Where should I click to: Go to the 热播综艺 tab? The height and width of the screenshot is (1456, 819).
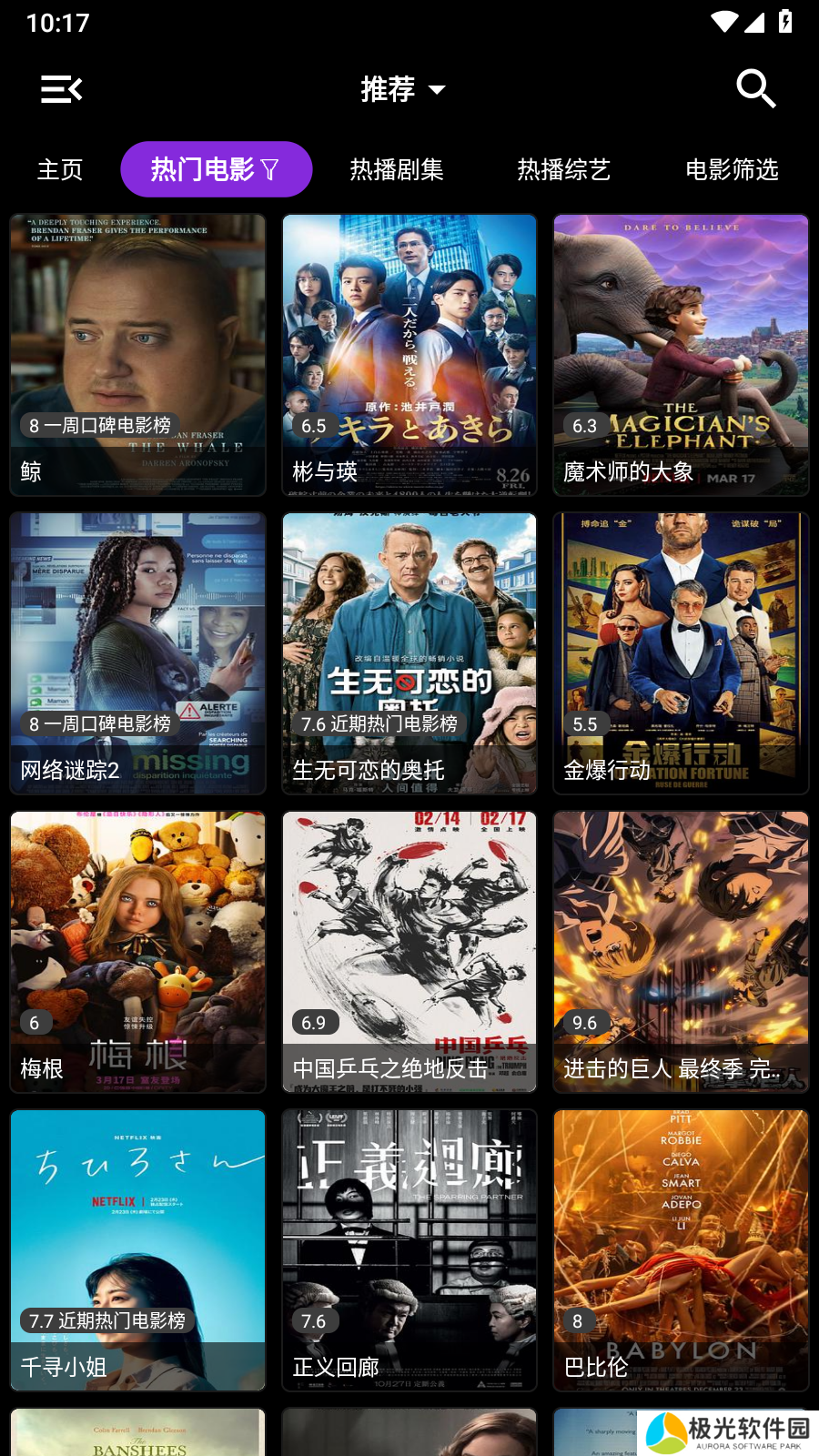[x=563, y=169]
